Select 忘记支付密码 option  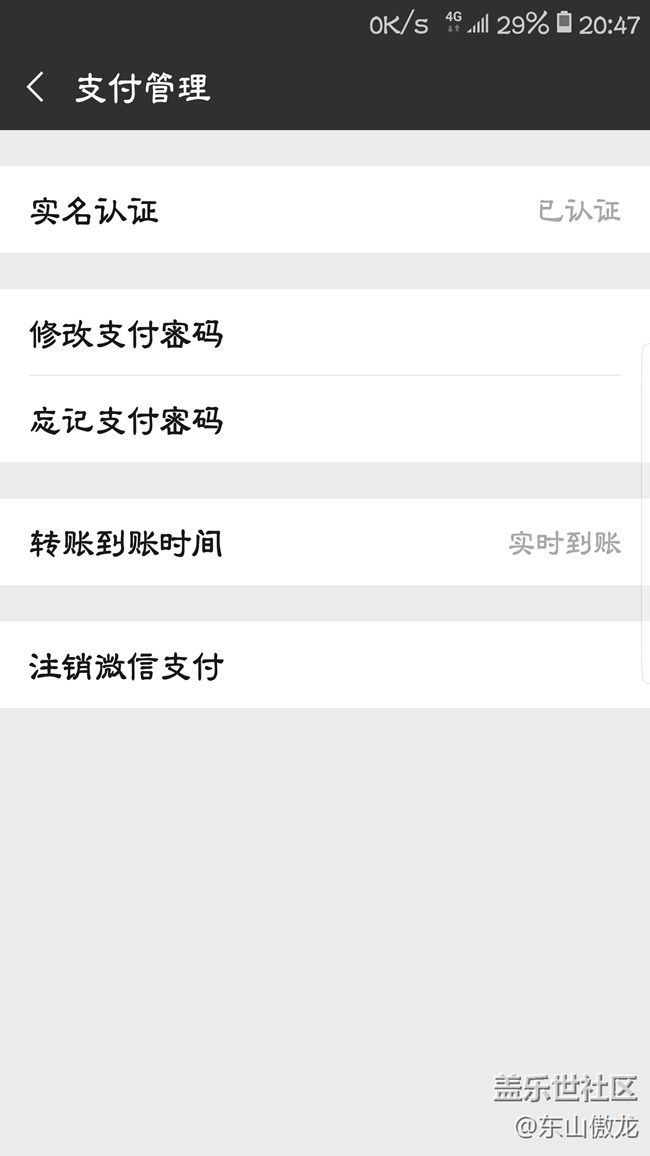click(x=325, y=419)
